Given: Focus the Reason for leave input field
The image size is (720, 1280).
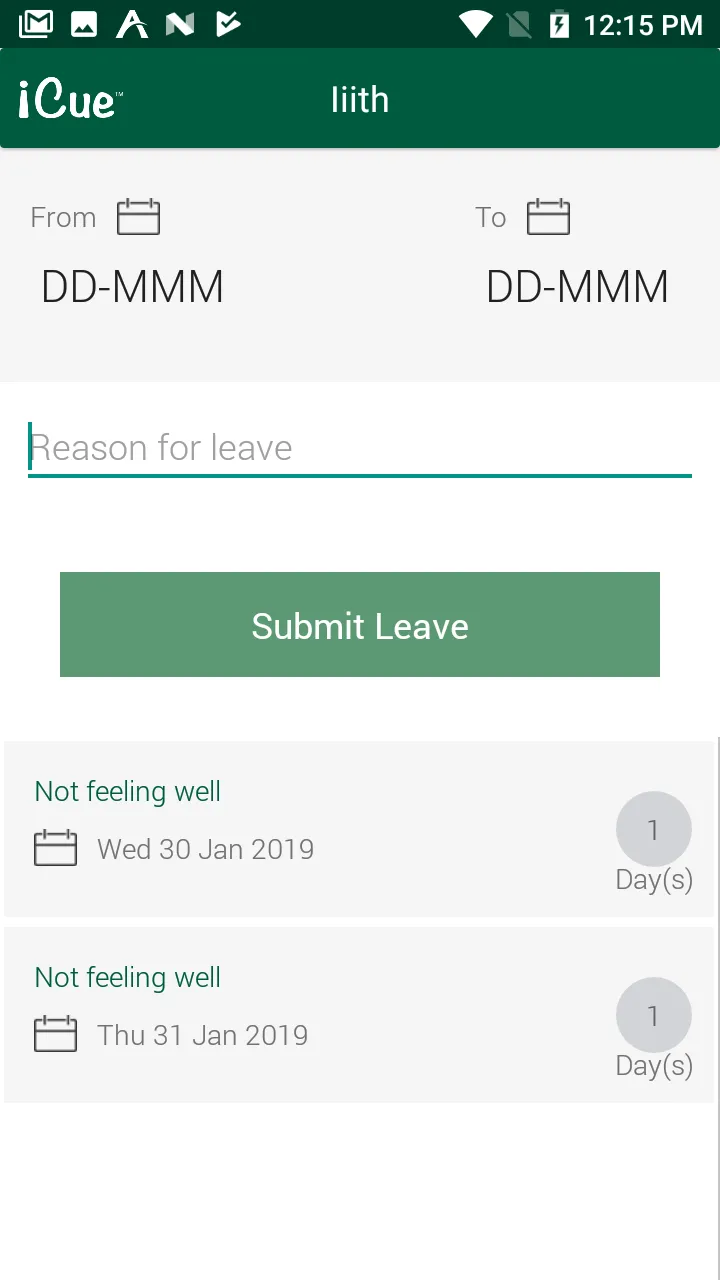Looking at the screenshot, I should tap(360, 447).
